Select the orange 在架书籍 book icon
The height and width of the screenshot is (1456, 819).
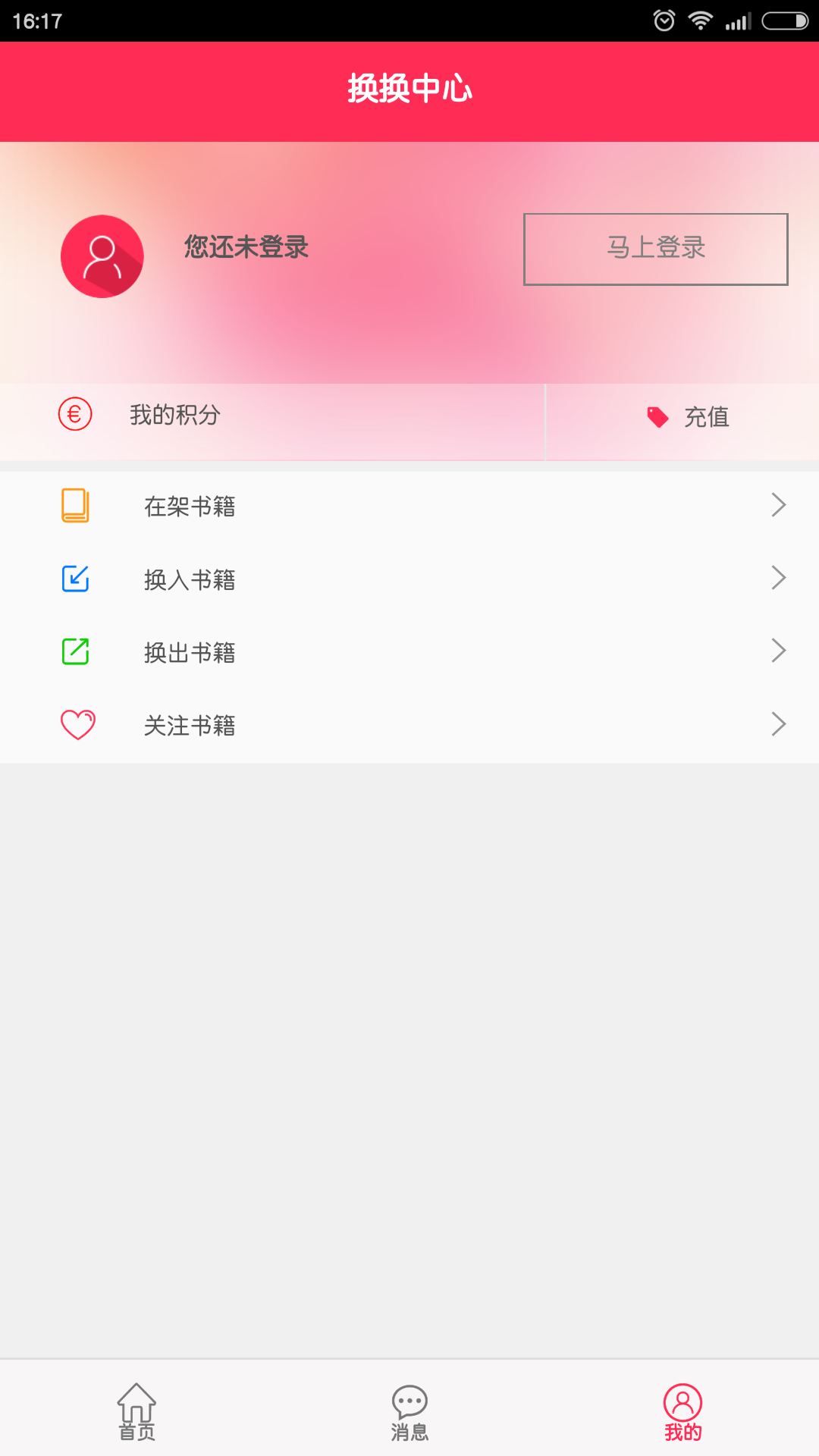pos(75,506)
